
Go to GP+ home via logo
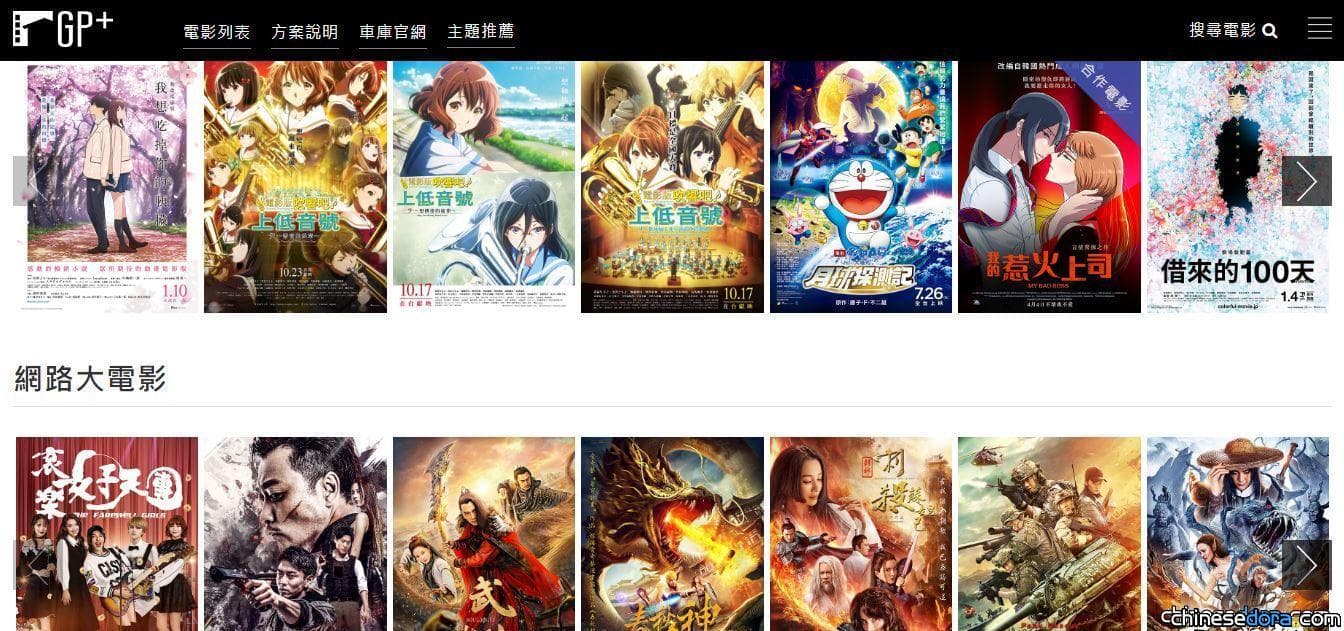(62, 29)
